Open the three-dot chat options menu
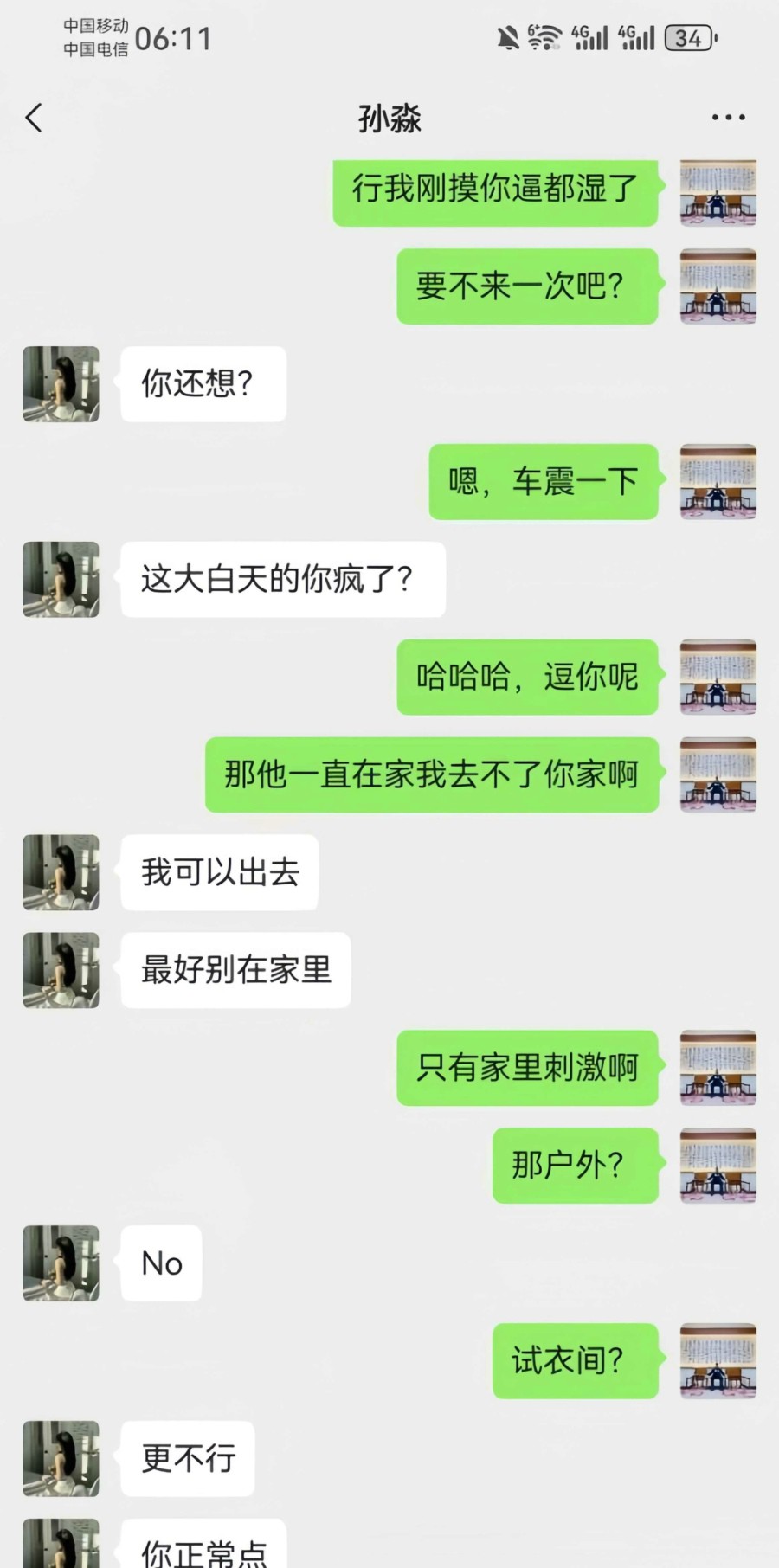Image resolution: width=779 pixels, height=1568 pixels. (728, 118)
